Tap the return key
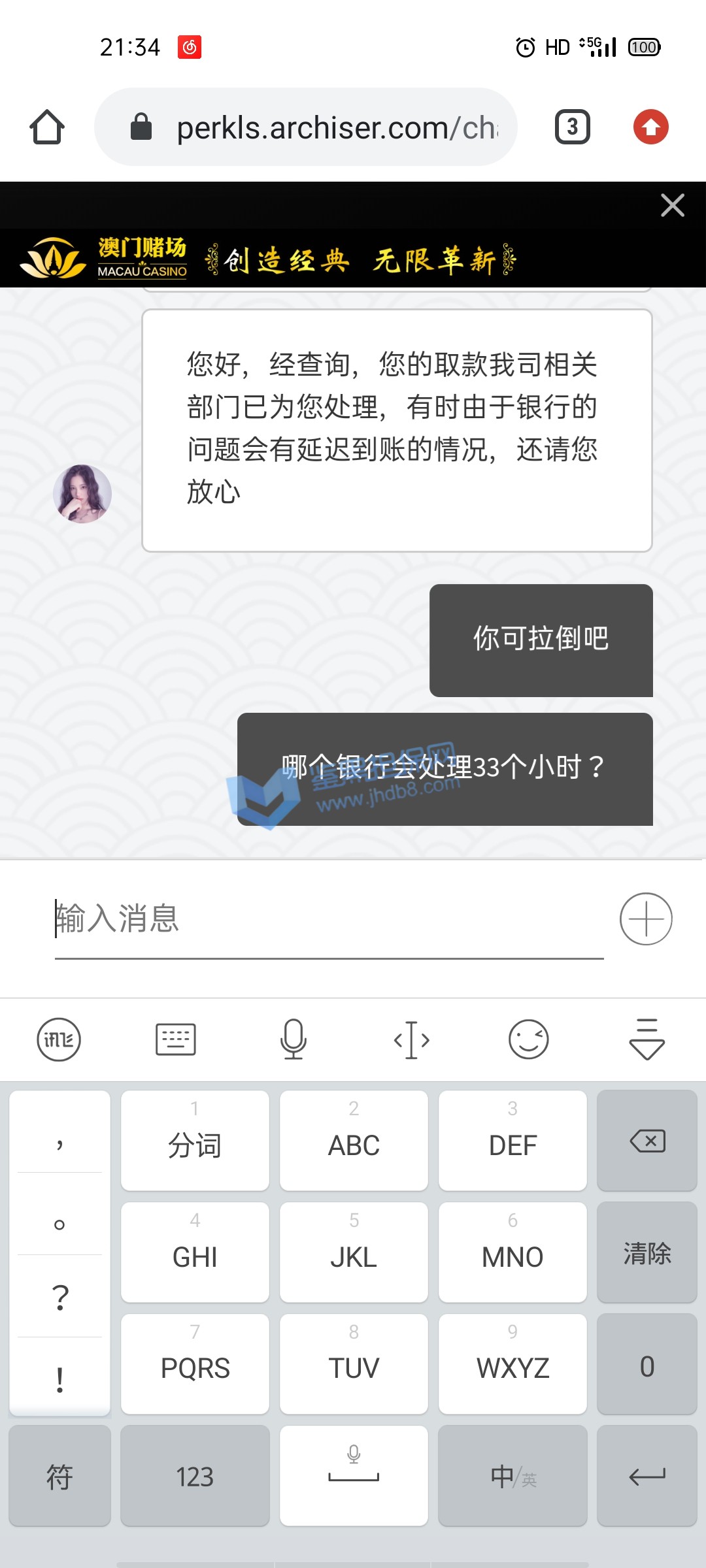Viewport: 706px width, 1568px height. [x=647, y=1476]
